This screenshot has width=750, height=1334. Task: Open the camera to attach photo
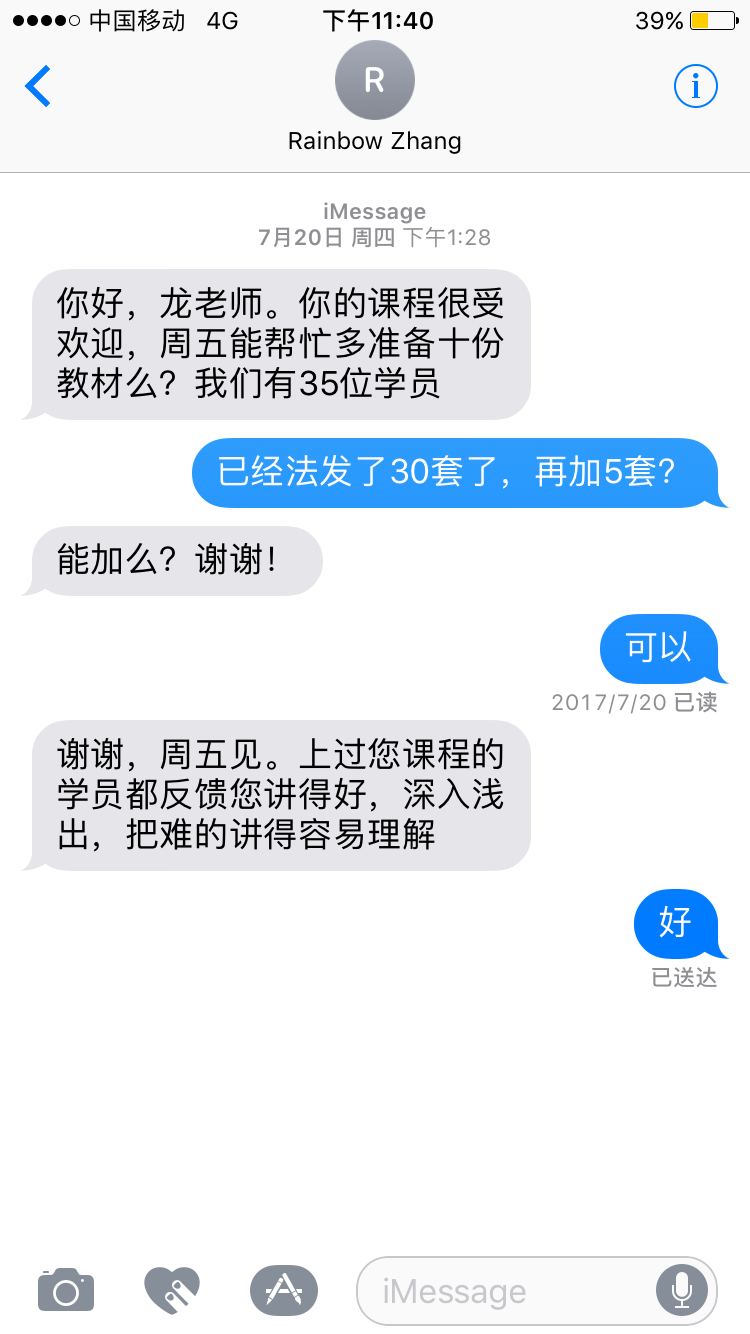click(x=66, y=1290)
